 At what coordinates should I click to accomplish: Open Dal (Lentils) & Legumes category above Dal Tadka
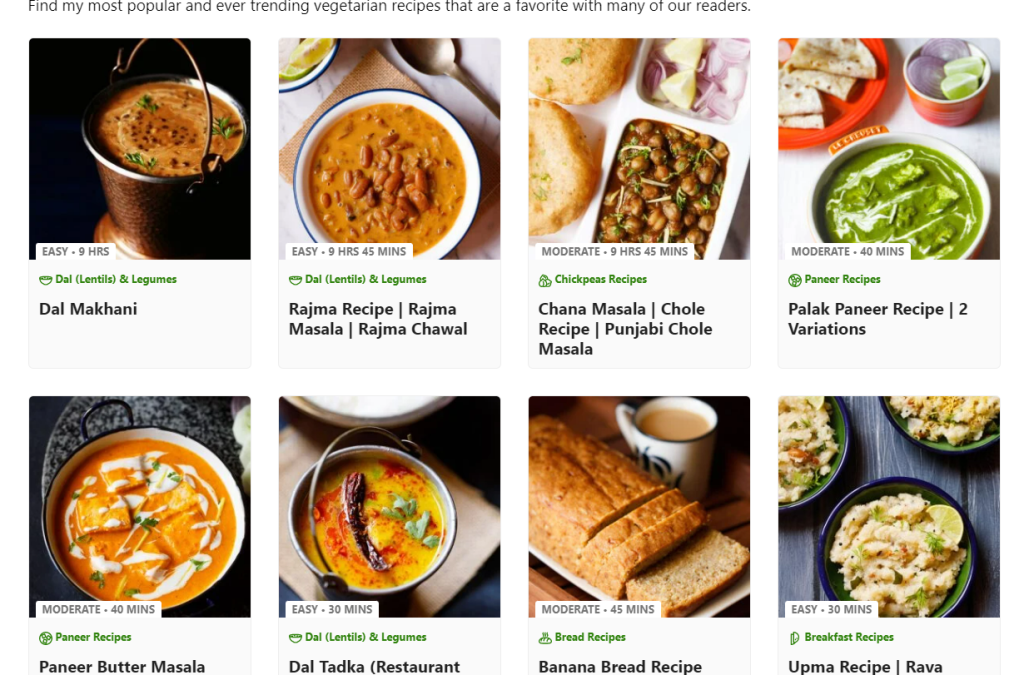pyautogui.click(x=365, y=637)
